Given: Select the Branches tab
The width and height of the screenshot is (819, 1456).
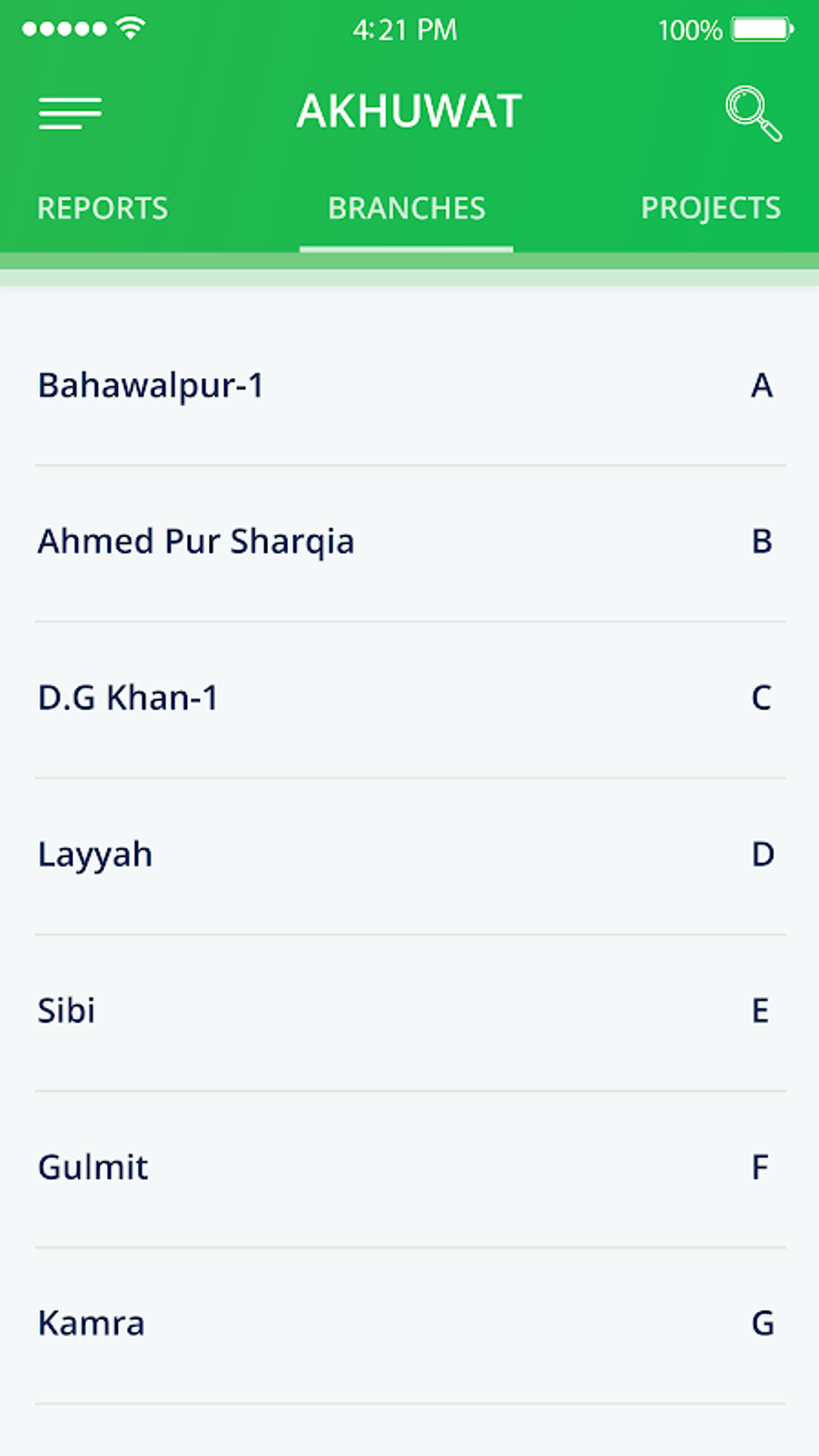Looking at the screenshot, I should 406,209.
